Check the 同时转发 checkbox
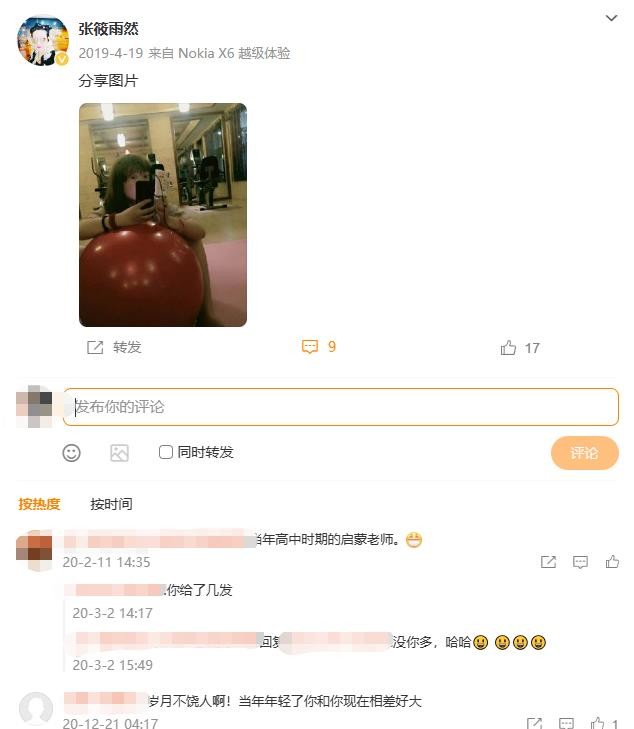Screen dimensions: 634x729 point(166,452)
